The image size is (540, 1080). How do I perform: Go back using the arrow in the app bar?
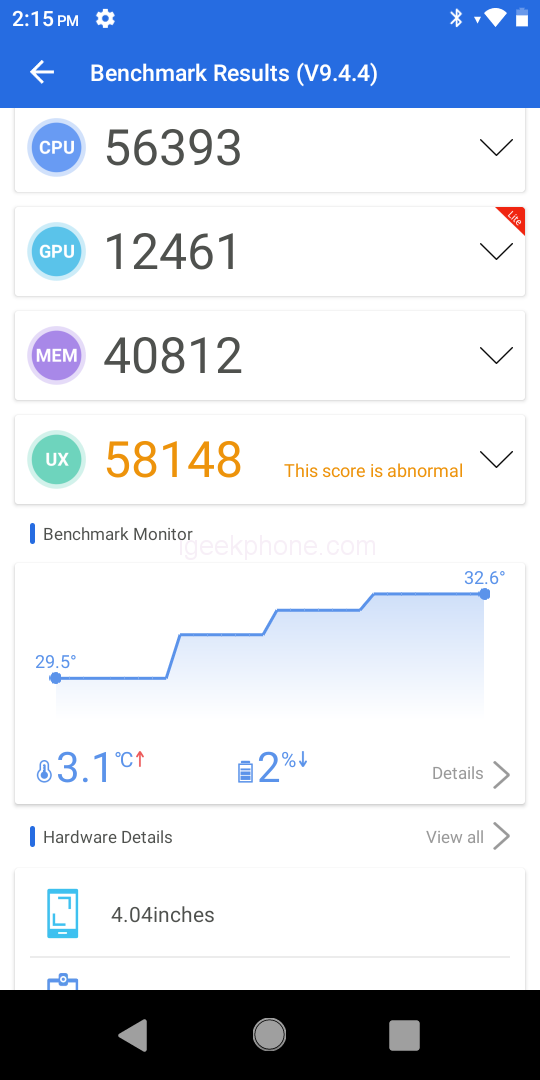pyautogui.click(x=42, y=72)
